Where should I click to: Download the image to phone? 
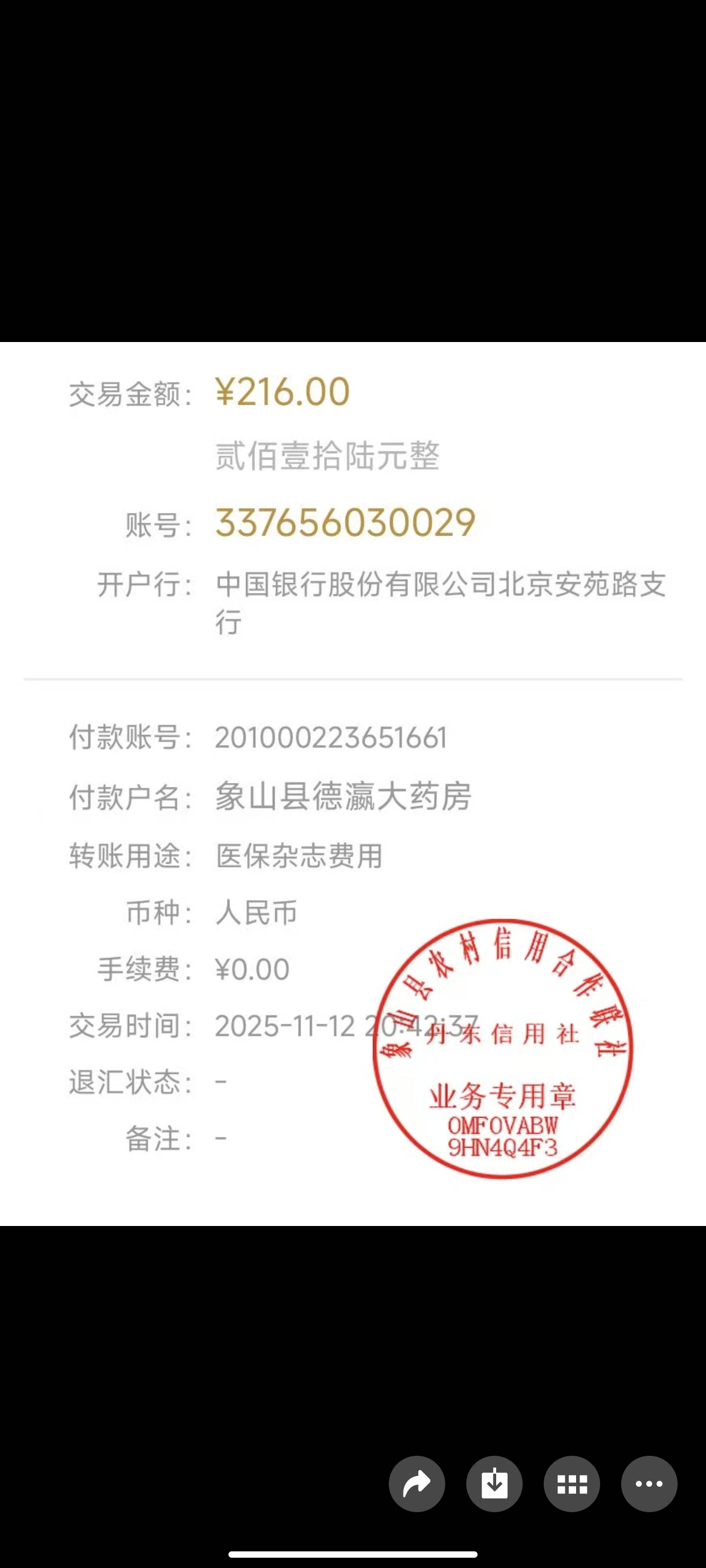coord(494,1485)
